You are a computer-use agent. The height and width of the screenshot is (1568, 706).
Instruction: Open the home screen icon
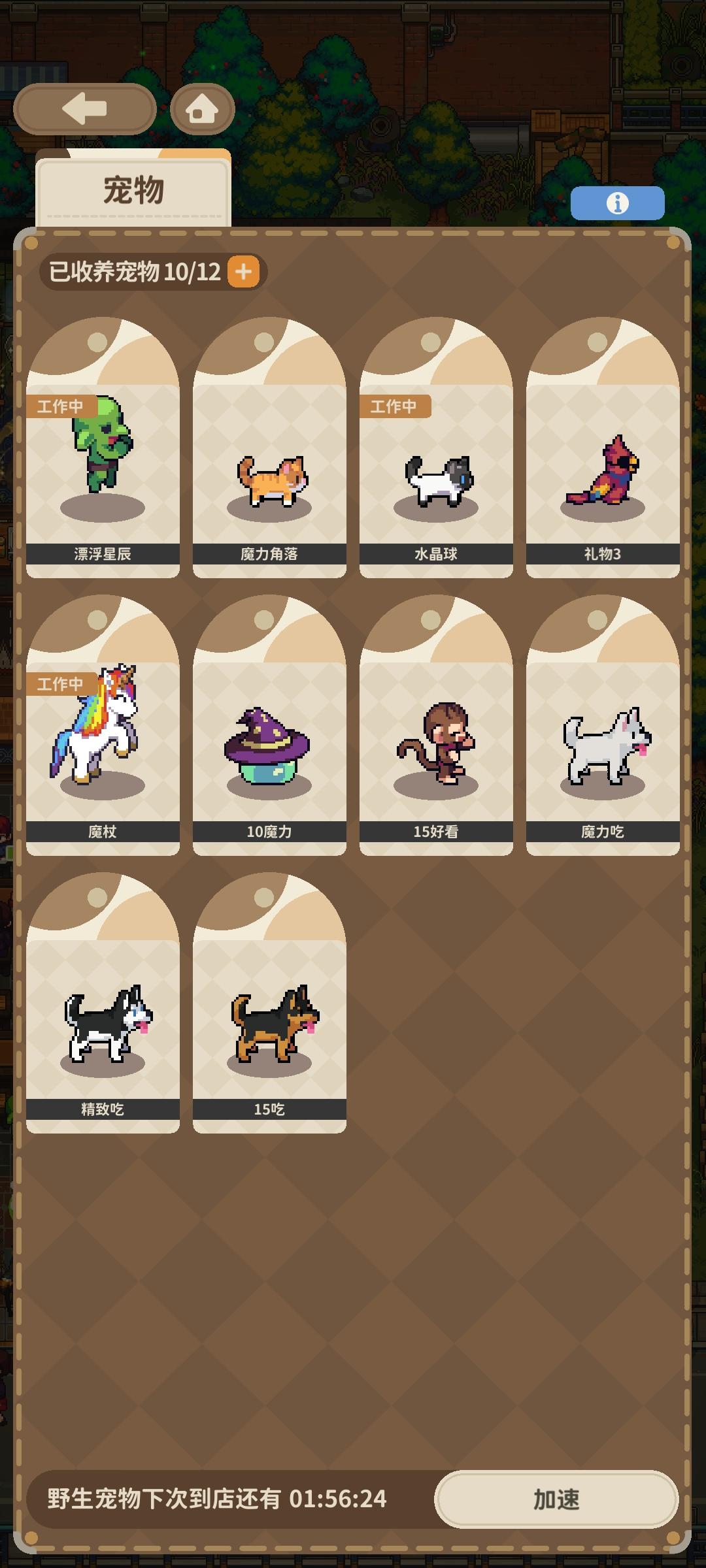coord(201,108)
